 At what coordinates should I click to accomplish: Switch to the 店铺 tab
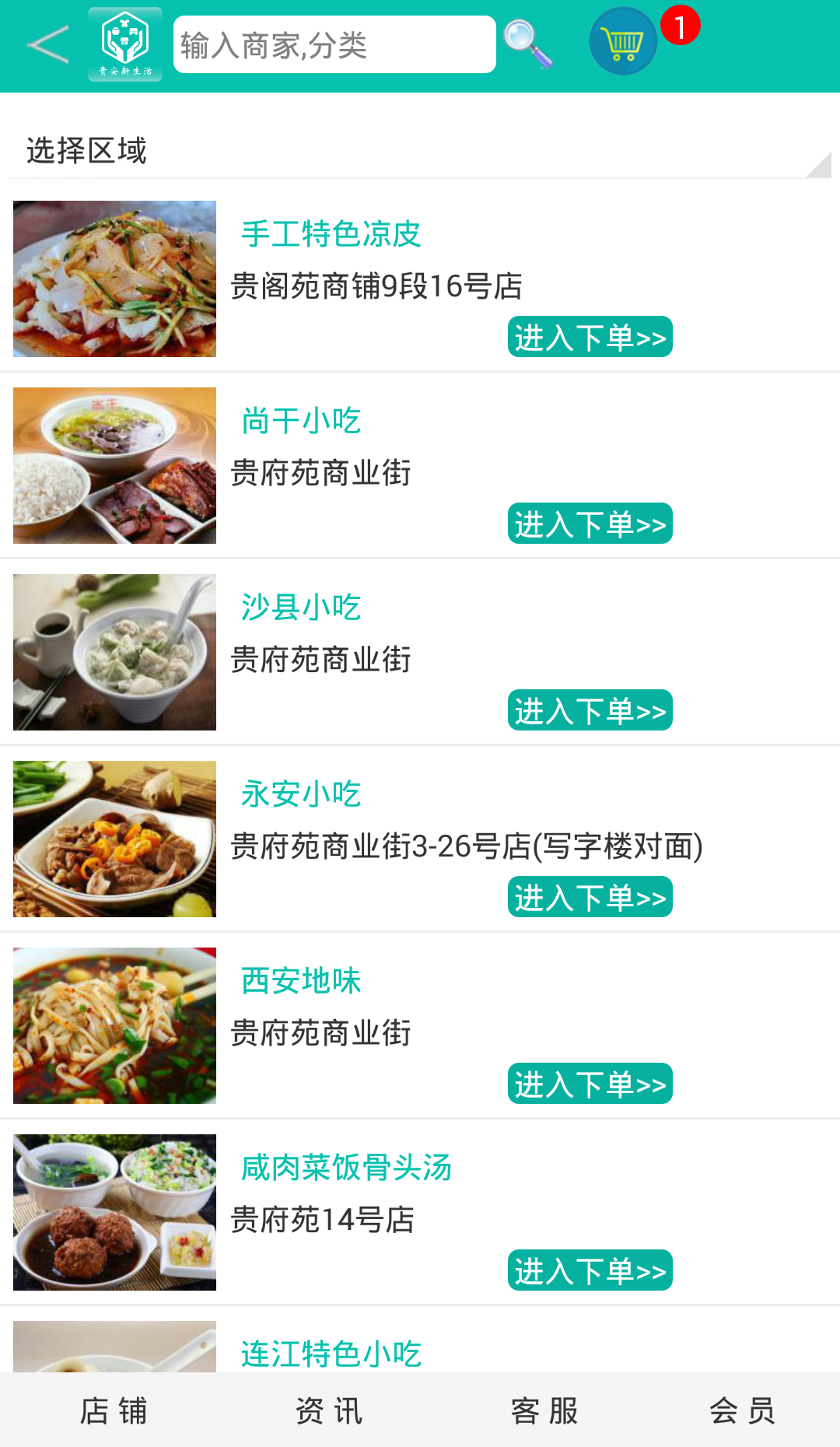[114, 1410]
